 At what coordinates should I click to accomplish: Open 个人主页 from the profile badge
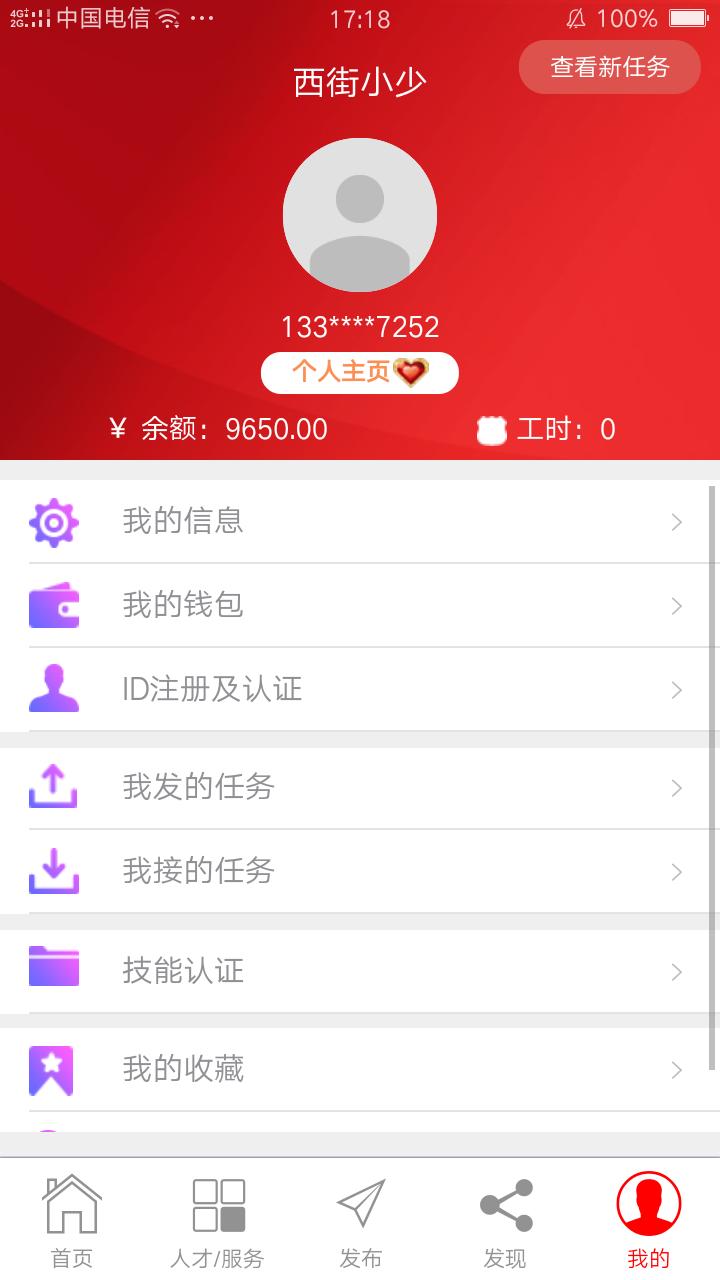coord(359,371)
